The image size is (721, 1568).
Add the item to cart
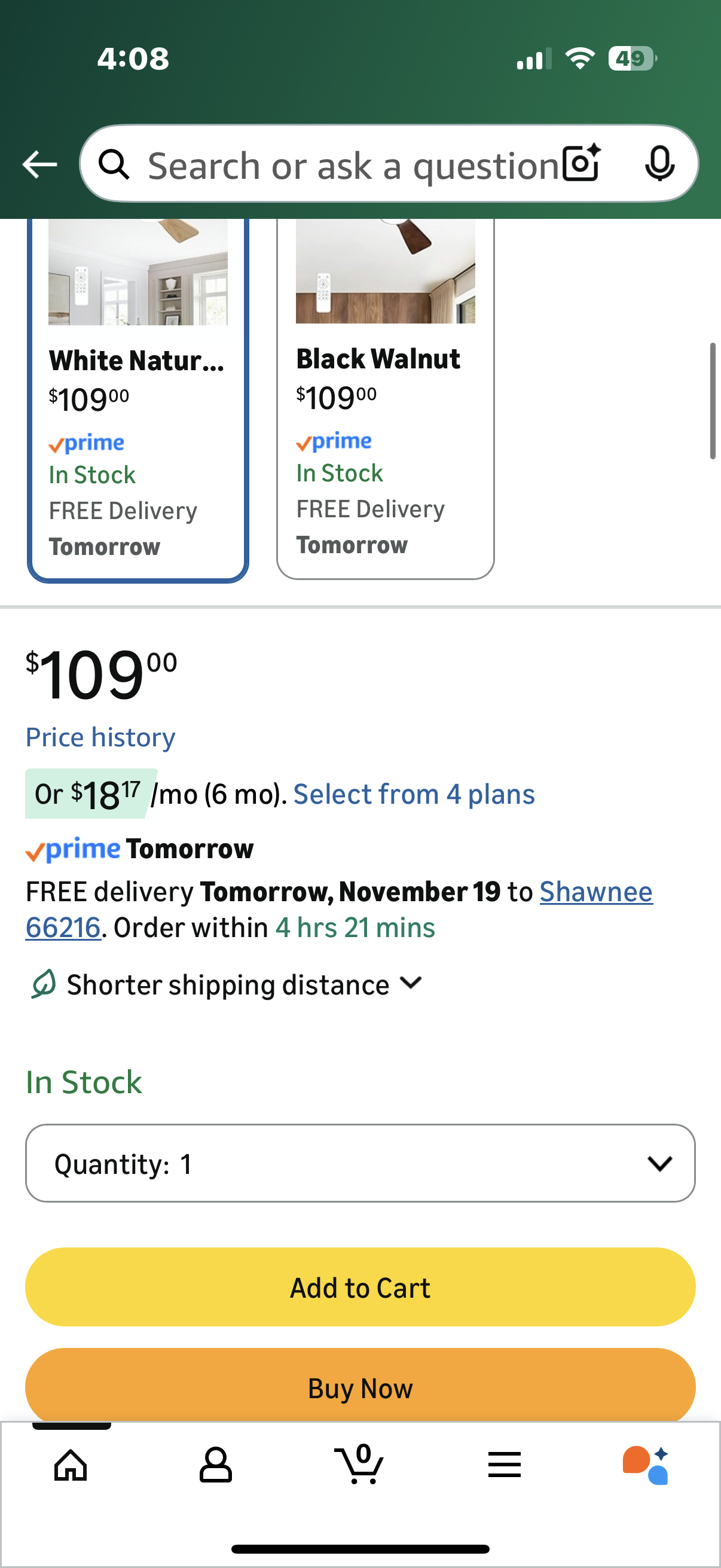360,1287
